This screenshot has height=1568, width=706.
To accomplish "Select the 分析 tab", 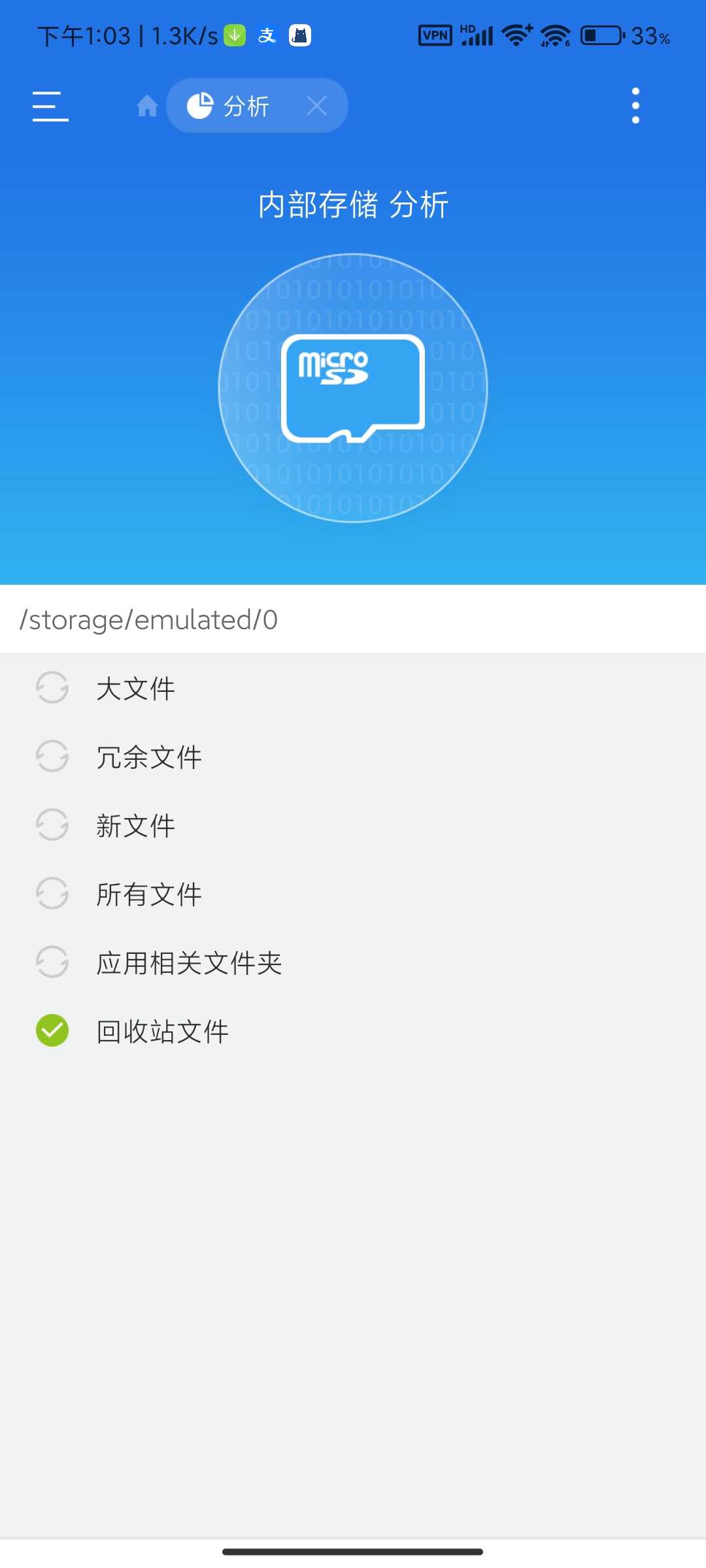I will 245,105.
